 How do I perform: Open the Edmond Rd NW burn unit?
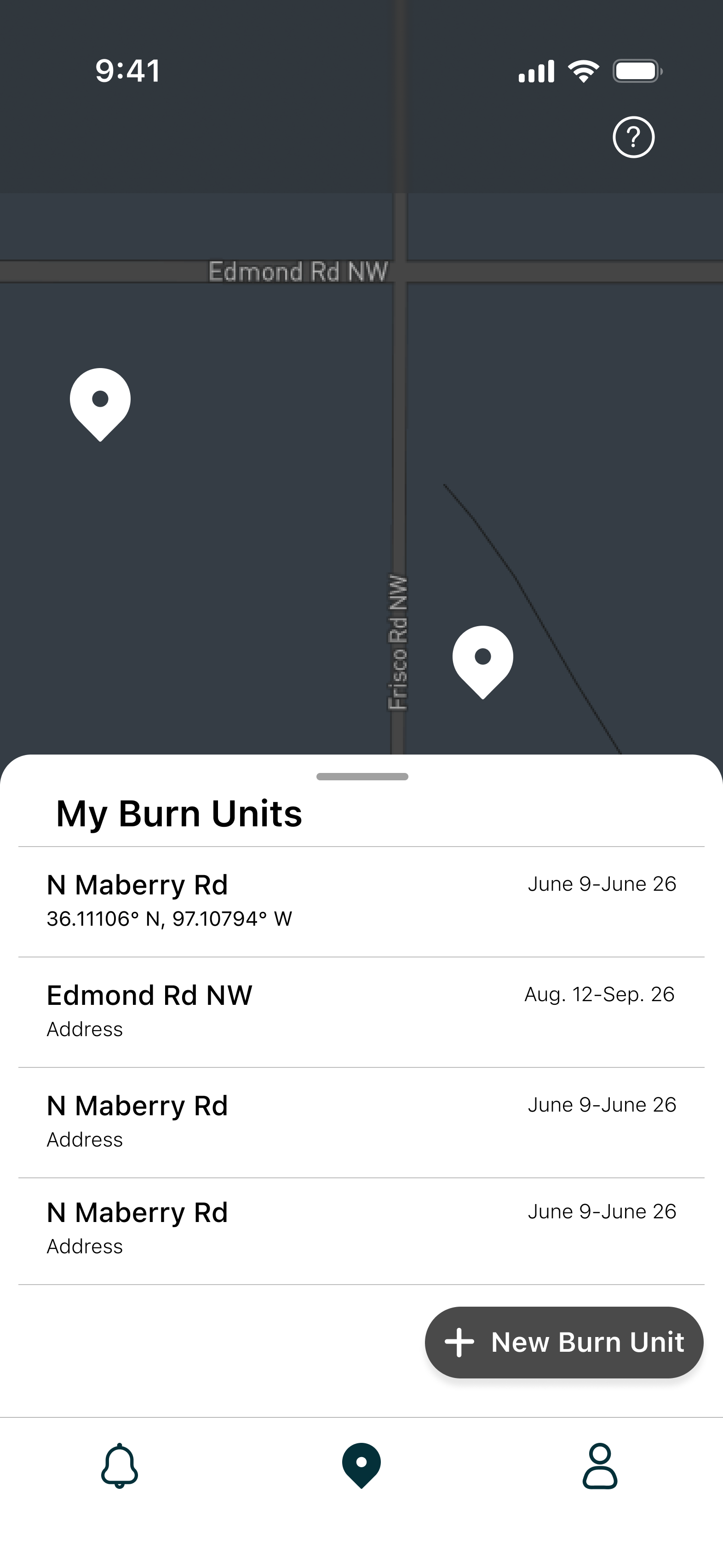(x=361, y=1012)
